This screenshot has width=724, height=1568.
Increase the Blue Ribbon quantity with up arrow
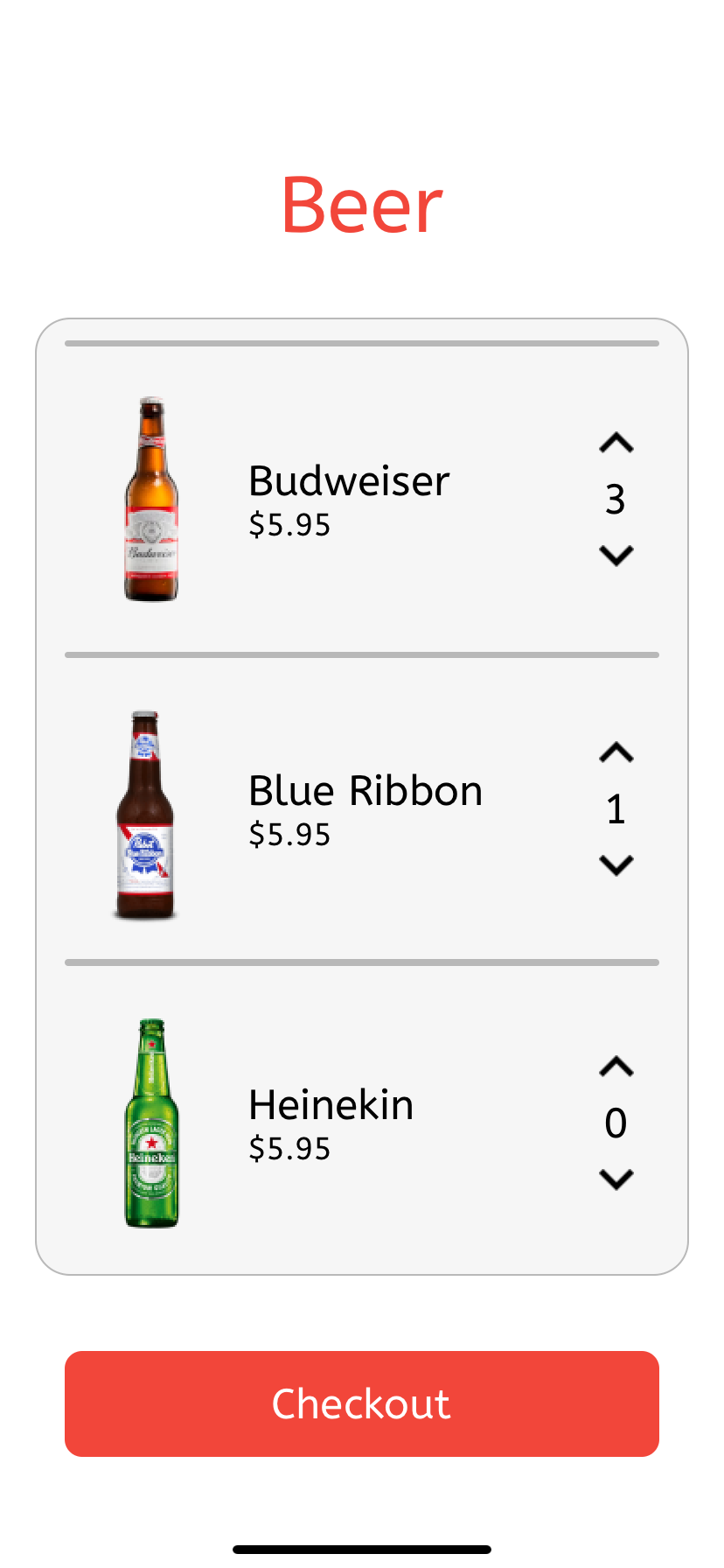tap(616, 752)
